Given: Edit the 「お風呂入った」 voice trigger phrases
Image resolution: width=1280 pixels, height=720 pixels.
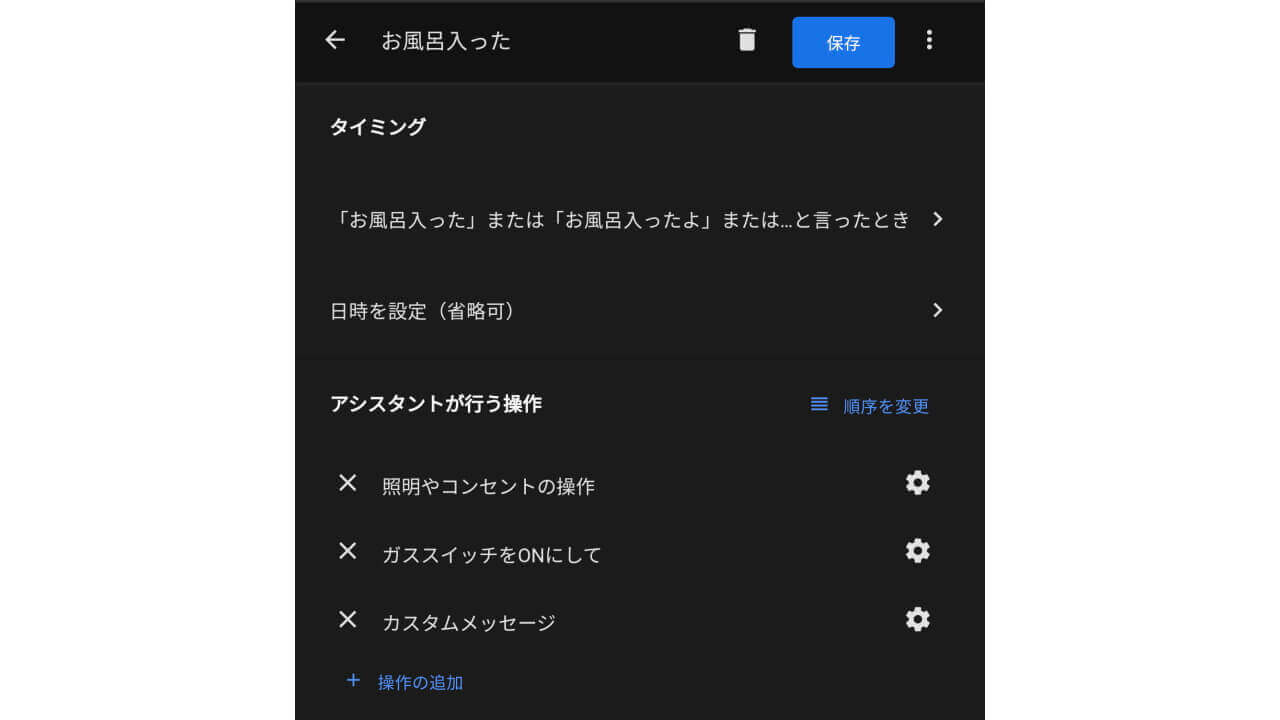Looking at the screenshot, I should pyautogui.click(x=637, y=220).
